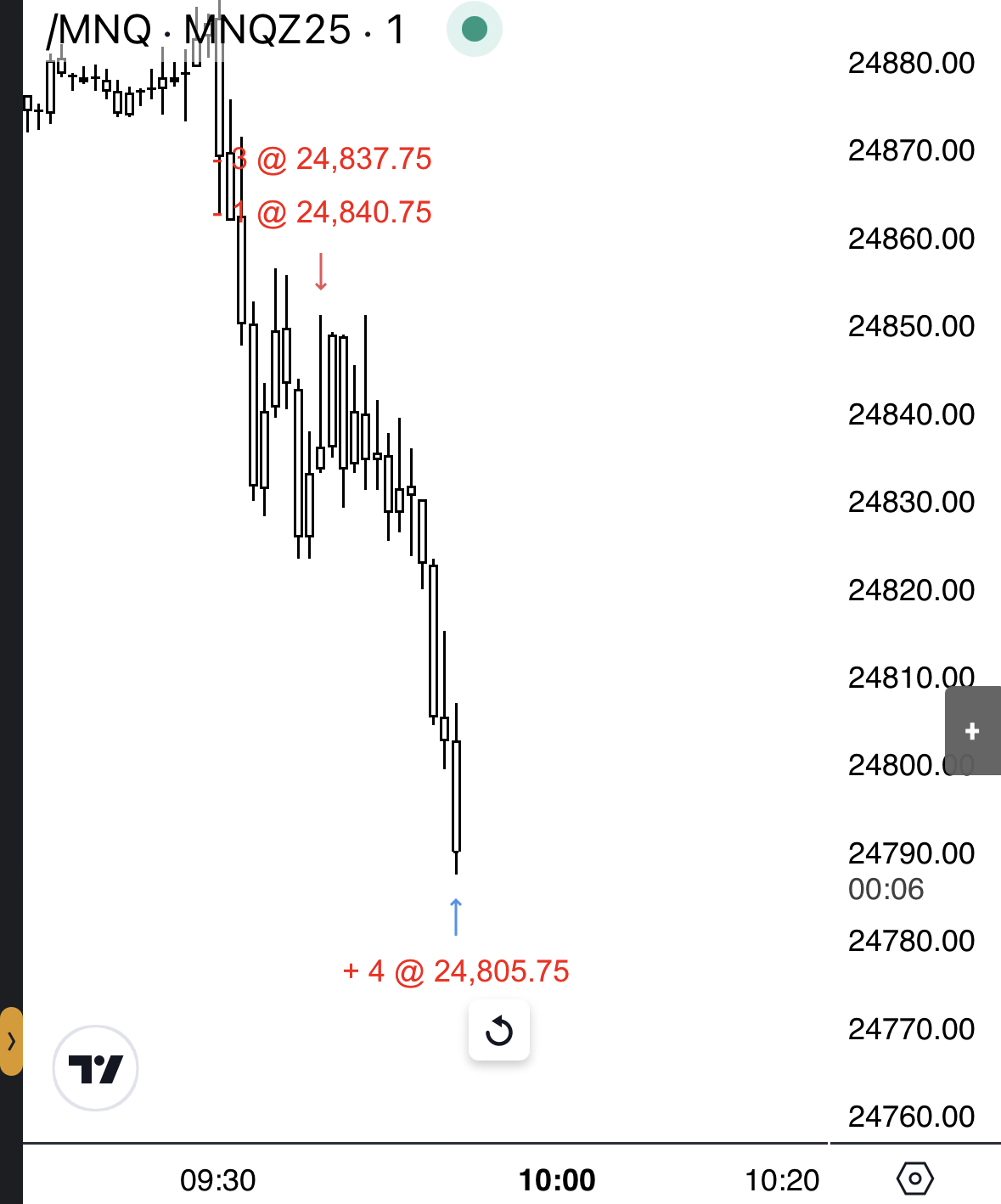Open the TradingView logo button

pos(95,1068)
